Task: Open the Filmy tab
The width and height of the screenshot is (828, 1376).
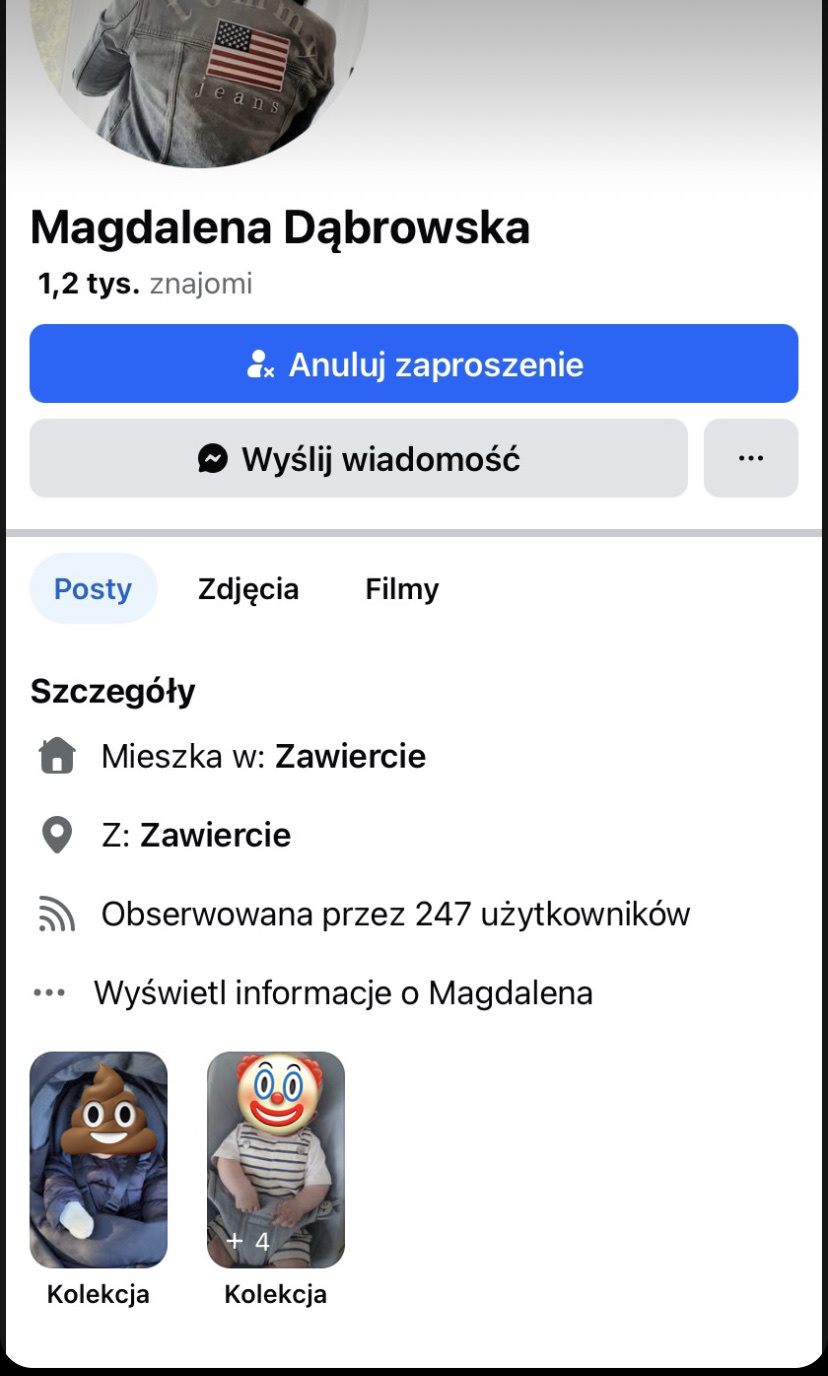Action: (402, 589)
